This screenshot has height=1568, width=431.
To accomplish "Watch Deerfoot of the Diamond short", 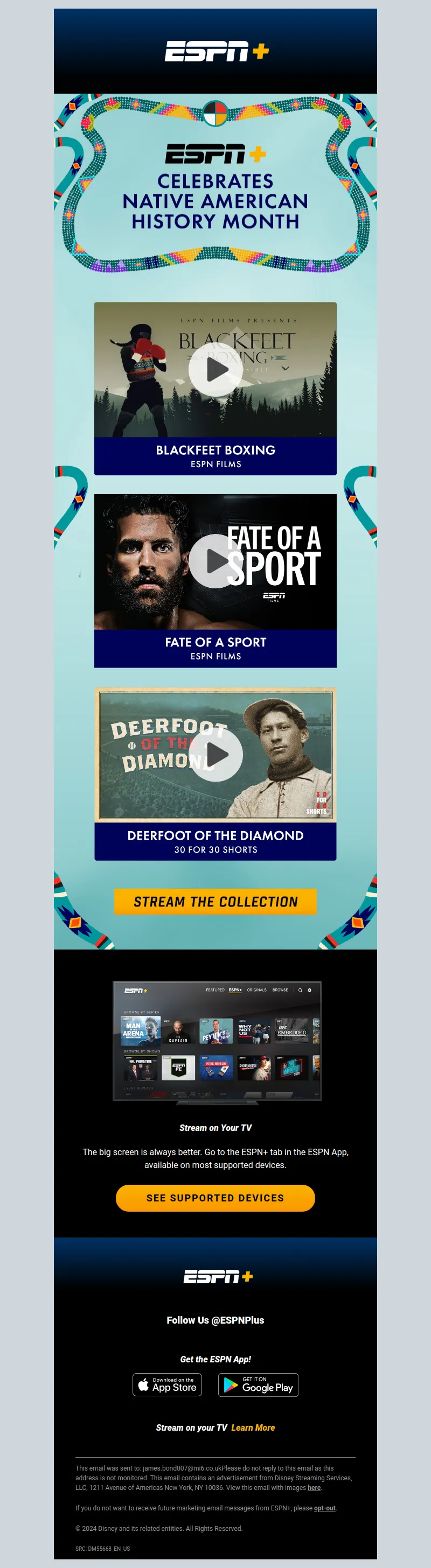I will (x=215, y=754).
